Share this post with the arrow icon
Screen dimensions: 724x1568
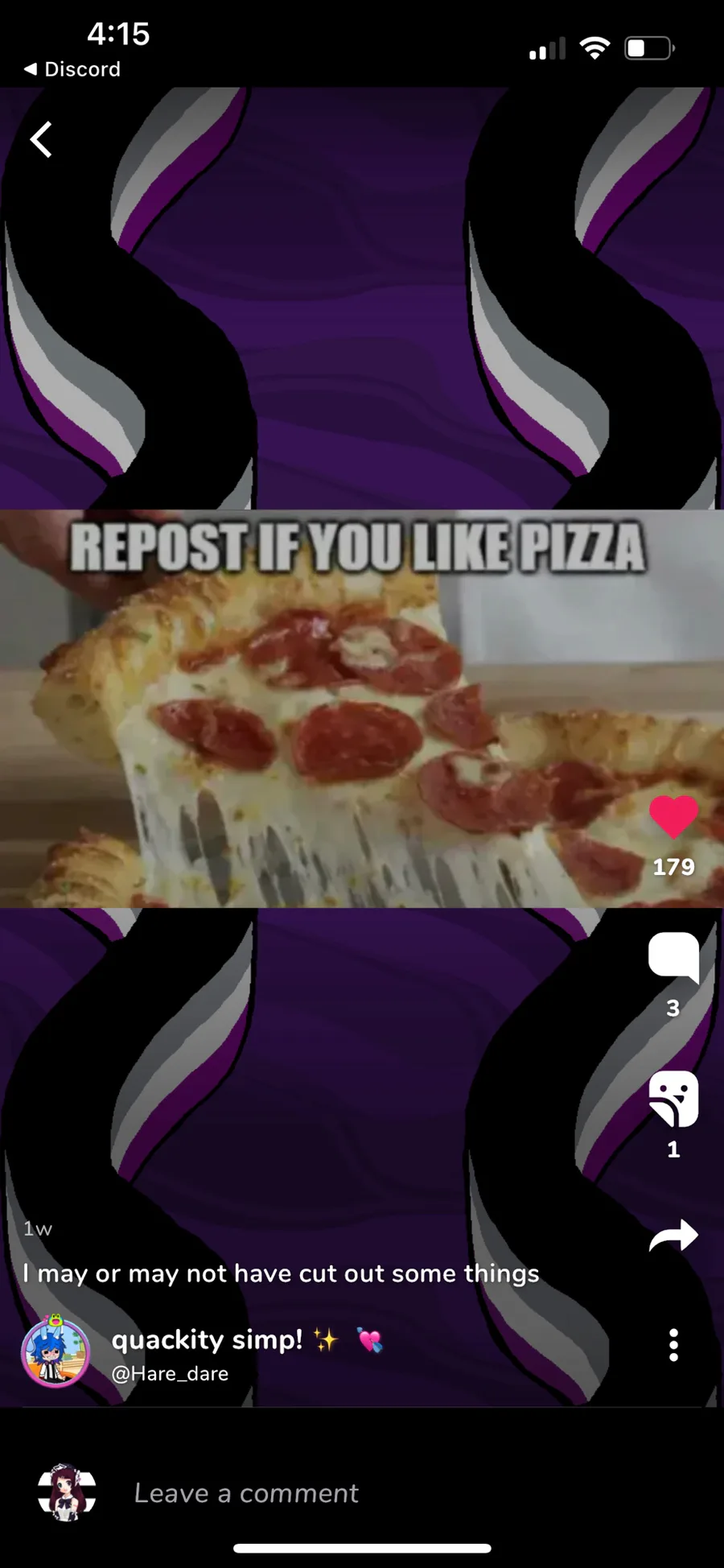pos(673,1236)
